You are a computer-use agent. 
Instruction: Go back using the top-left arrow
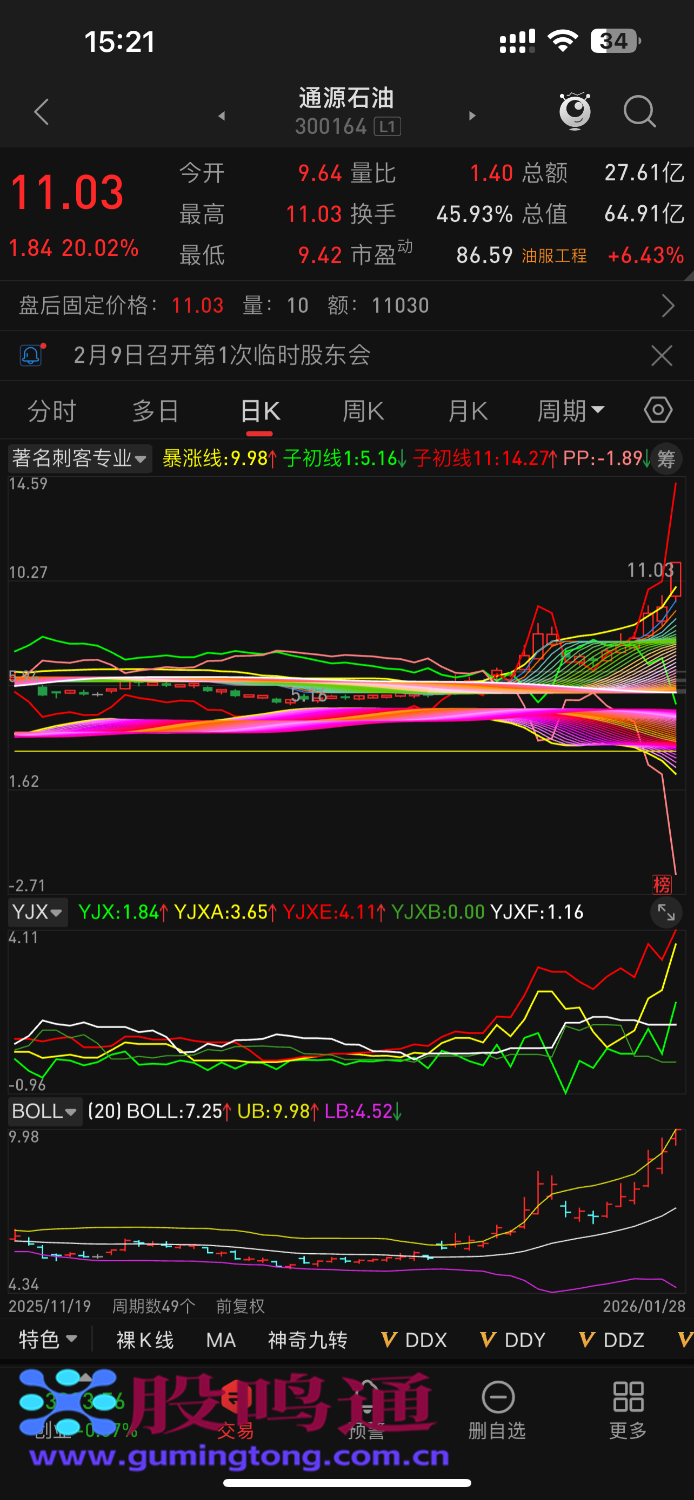pos(41,112)
